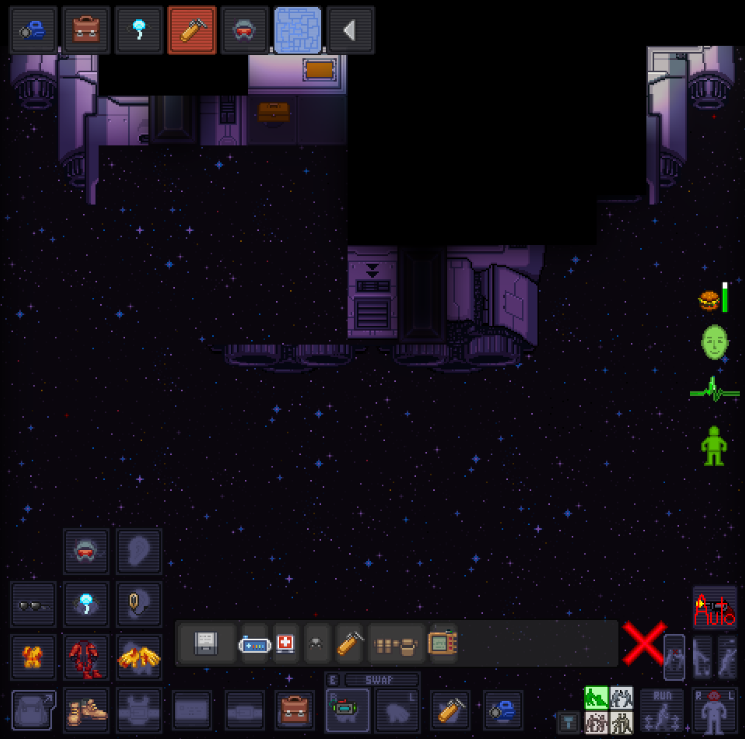Open the body target zone selector
Viewport: 745px width, 739px height.
[x=714, y=710]
